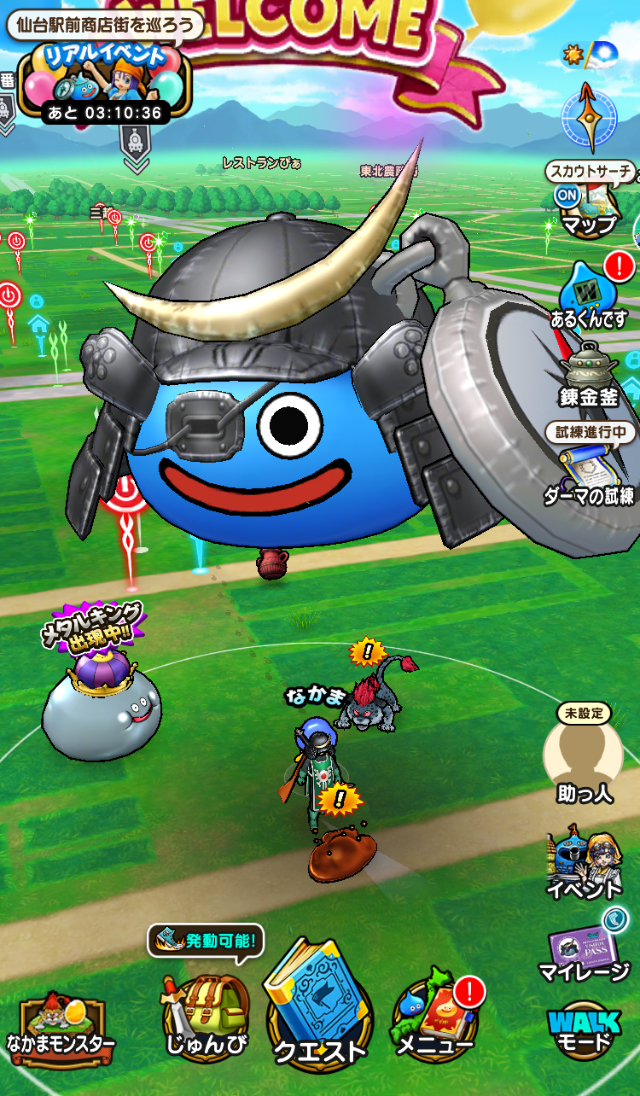Open the メニュー menu button
Image resolution: width=640 pixels, height=1096 pixels.
pos(433,1015)
